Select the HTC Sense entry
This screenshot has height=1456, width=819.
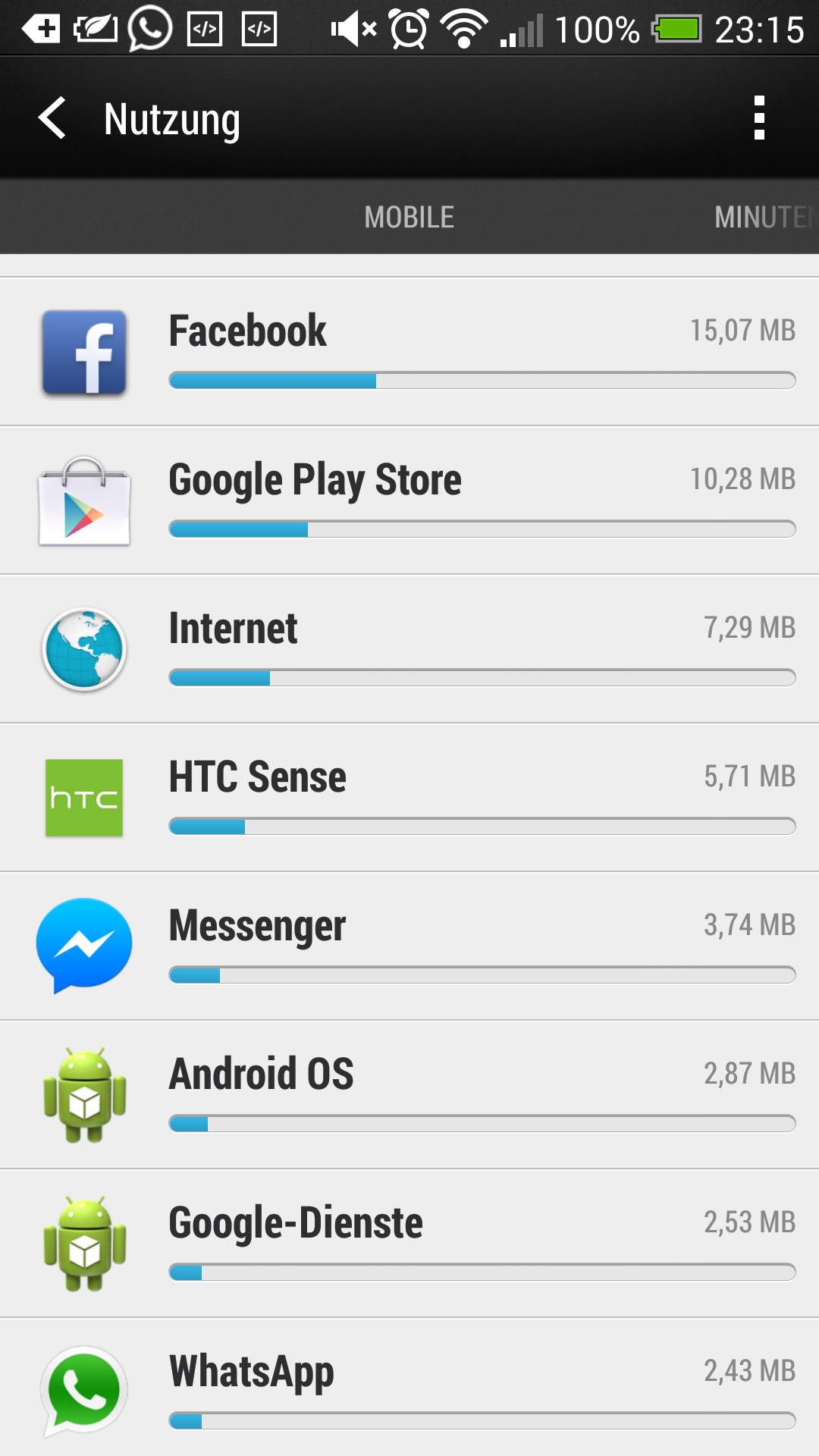pos(409,798)
